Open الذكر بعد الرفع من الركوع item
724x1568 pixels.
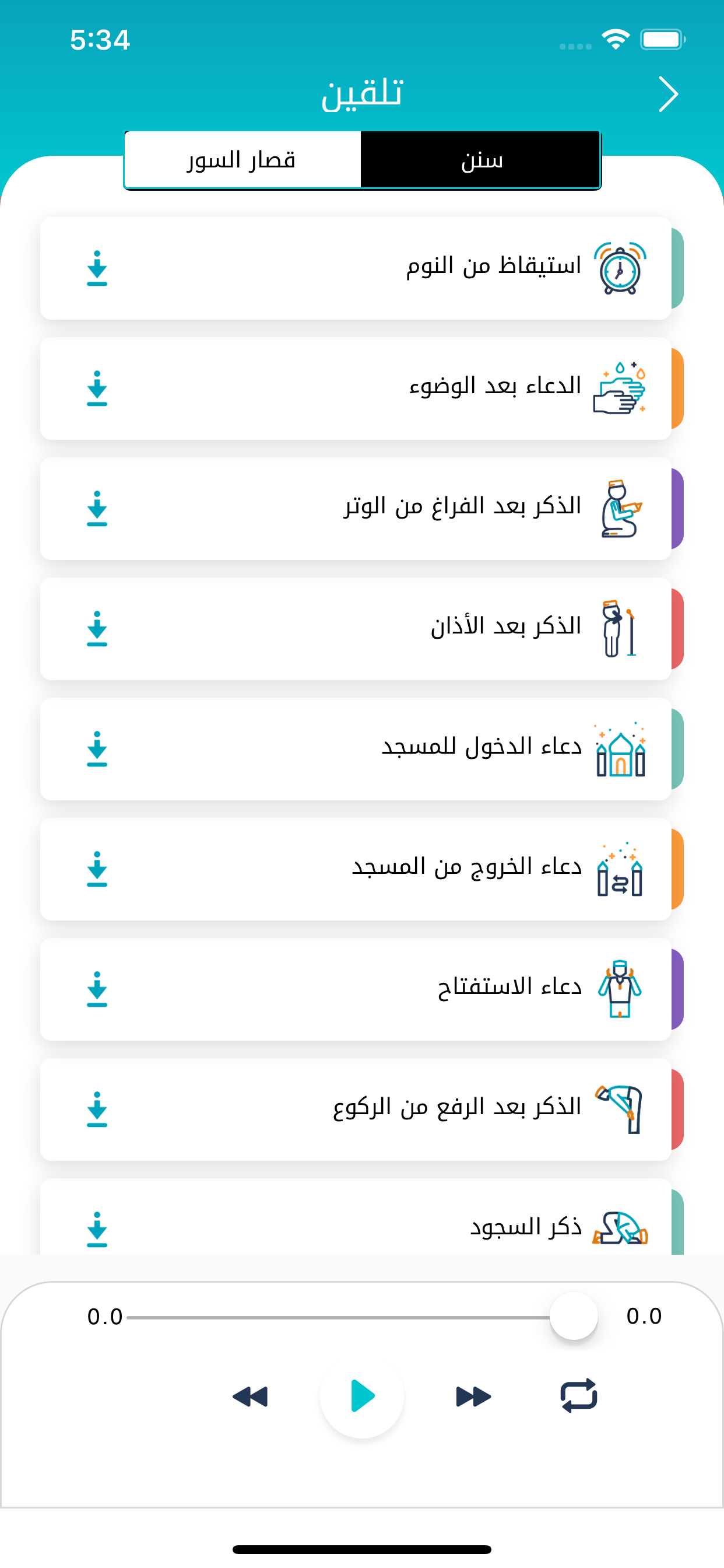356,1109
